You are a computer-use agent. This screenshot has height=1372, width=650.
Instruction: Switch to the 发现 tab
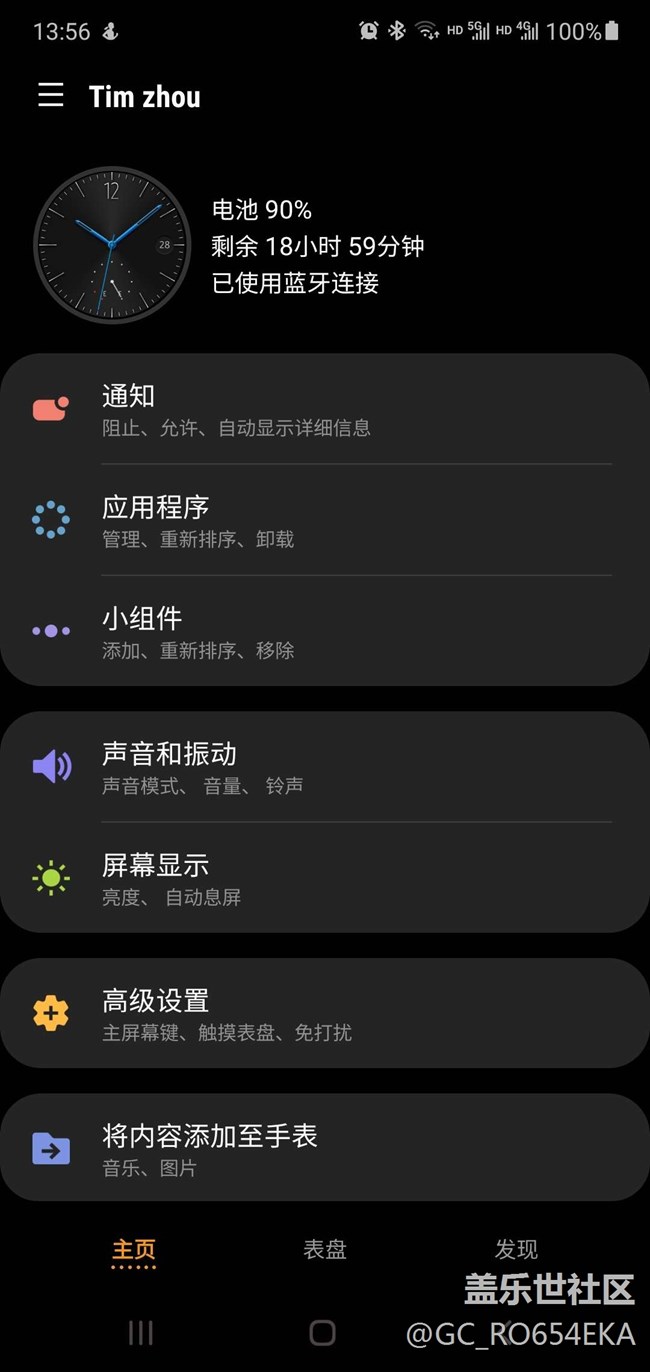[516, 1249]
